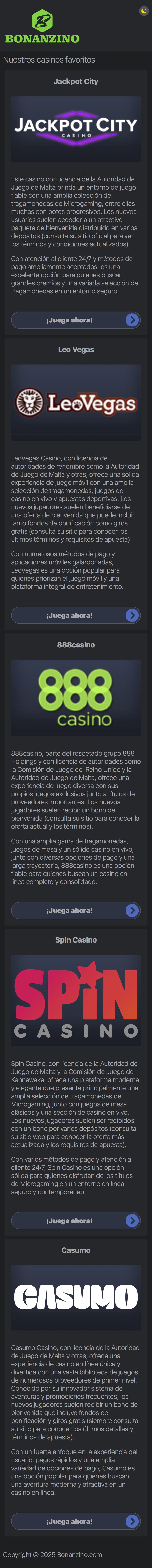This screenshot has width=152, height=1568.
Task: Tap ¡Juega ahora! under Leo Vegas
Action: point(75,615)
